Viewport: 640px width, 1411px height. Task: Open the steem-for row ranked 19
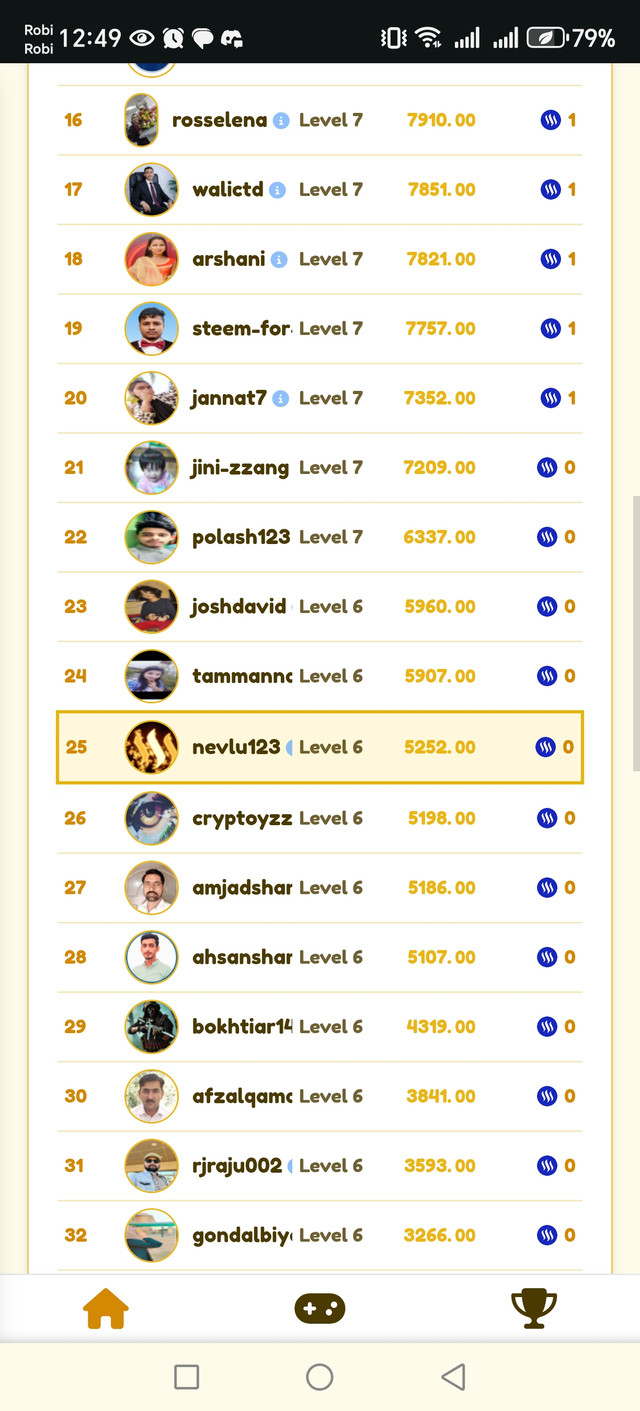[319, 328]
